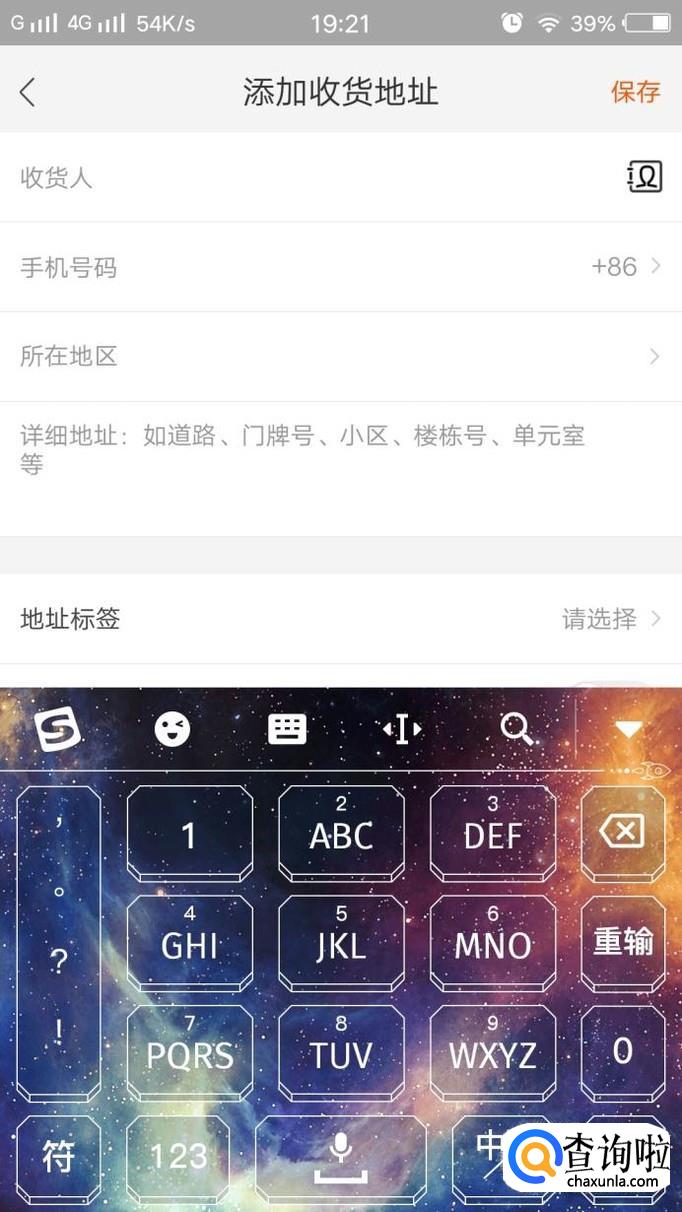Tap 保存 to save the address
Image resolution: width=682 pixels, height=1212 pixels.
pyautogui.click(x=635, y=93)
